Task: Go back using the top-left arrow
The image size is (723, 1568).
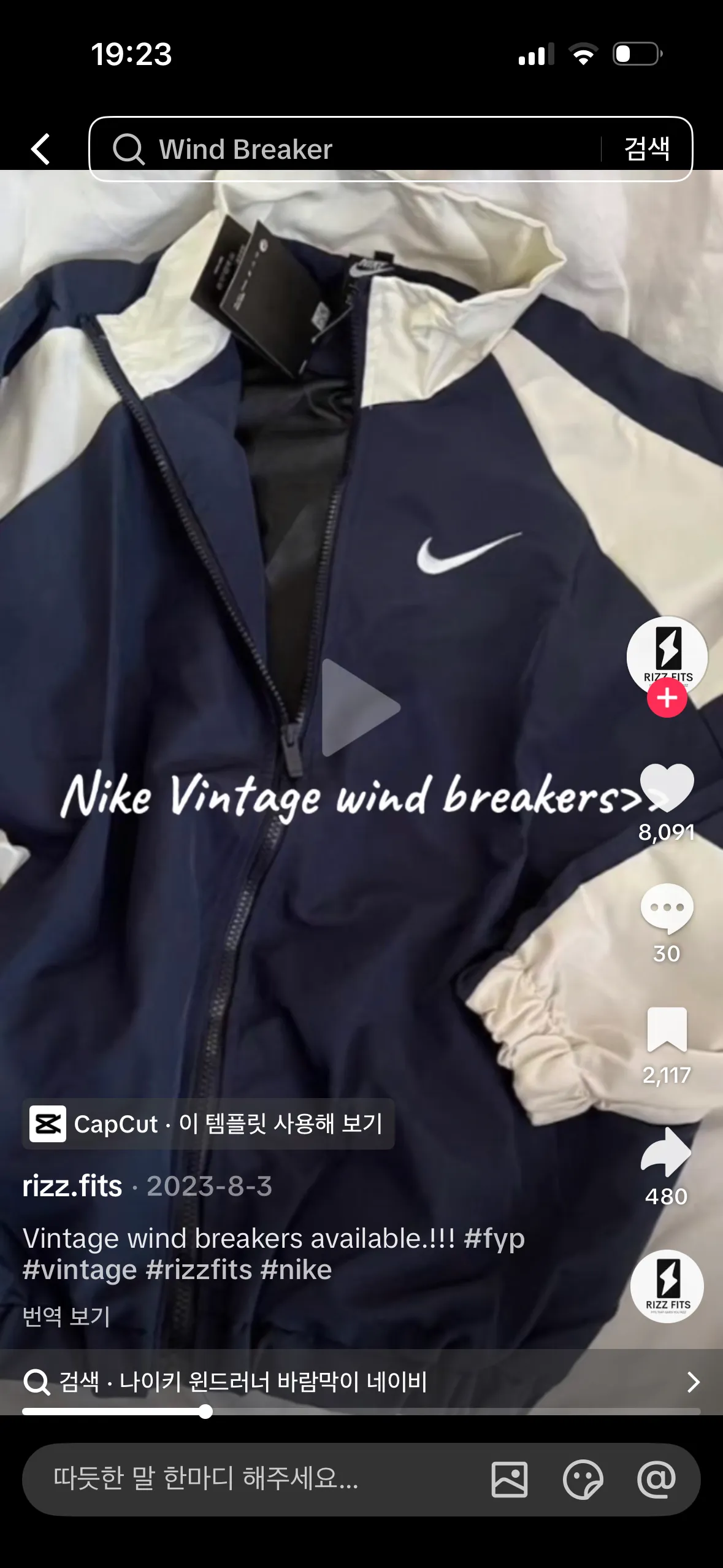Action: (x=40, y=149)
